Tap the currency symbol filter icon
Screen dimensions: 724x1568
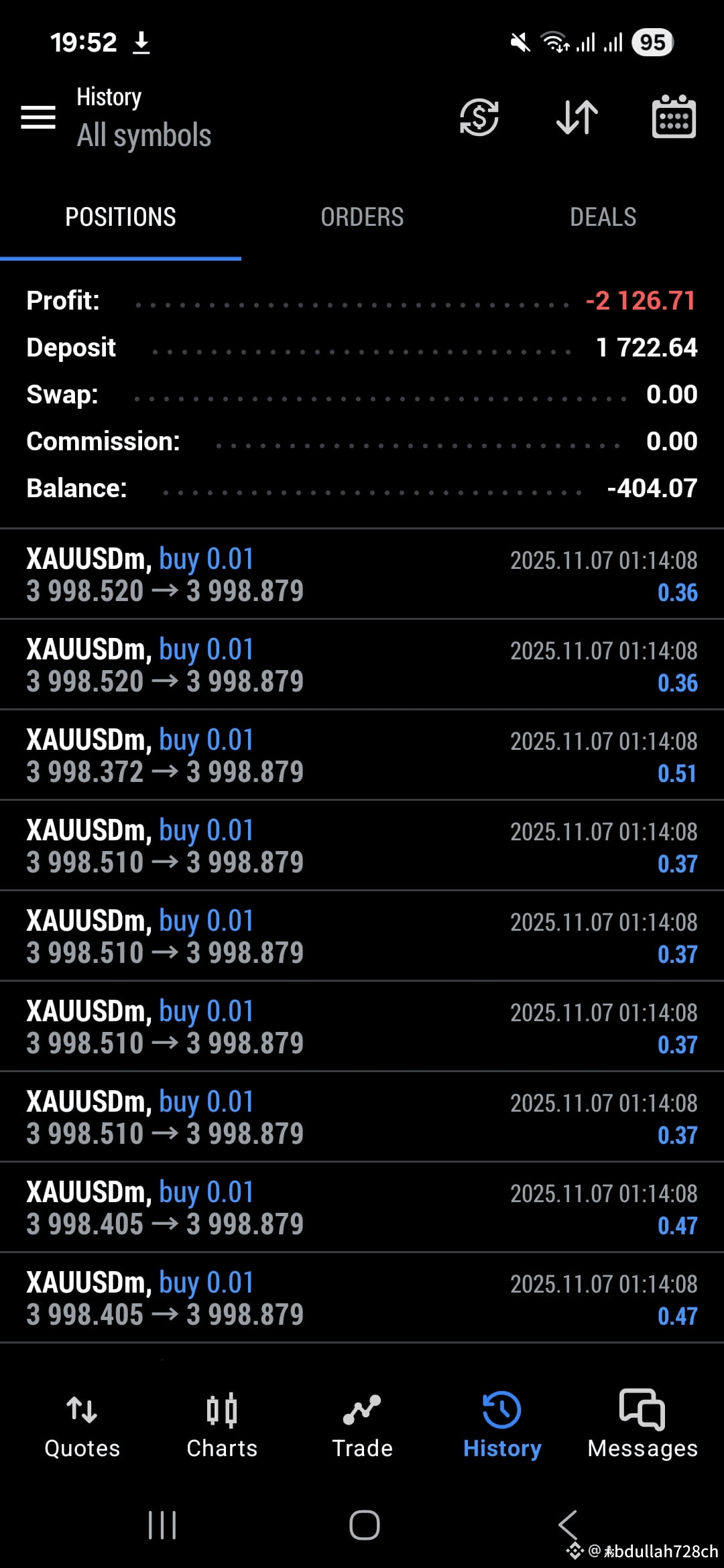[x=479, y=117]
